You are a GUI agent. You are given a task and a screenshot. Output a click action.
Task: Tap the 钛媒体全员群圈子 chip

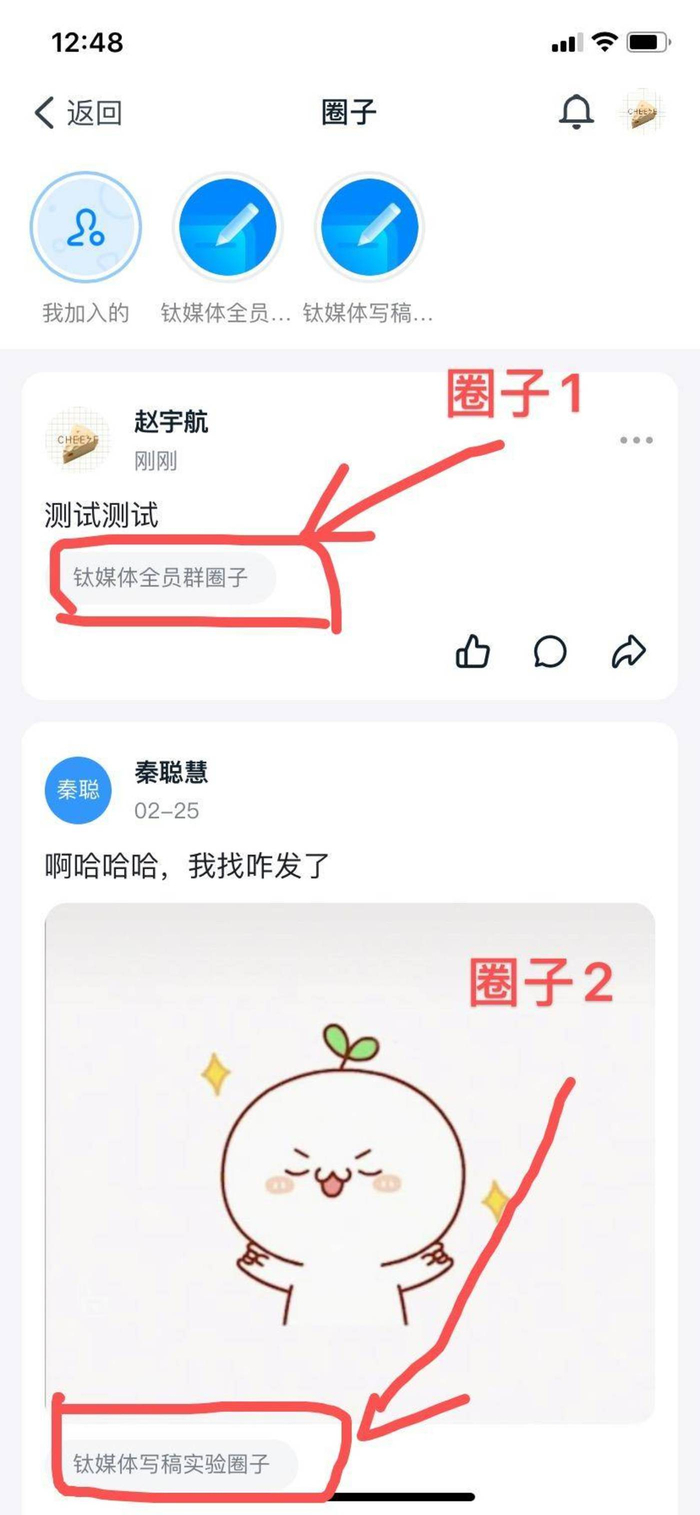pyautogui.click(x=161, y=578)
